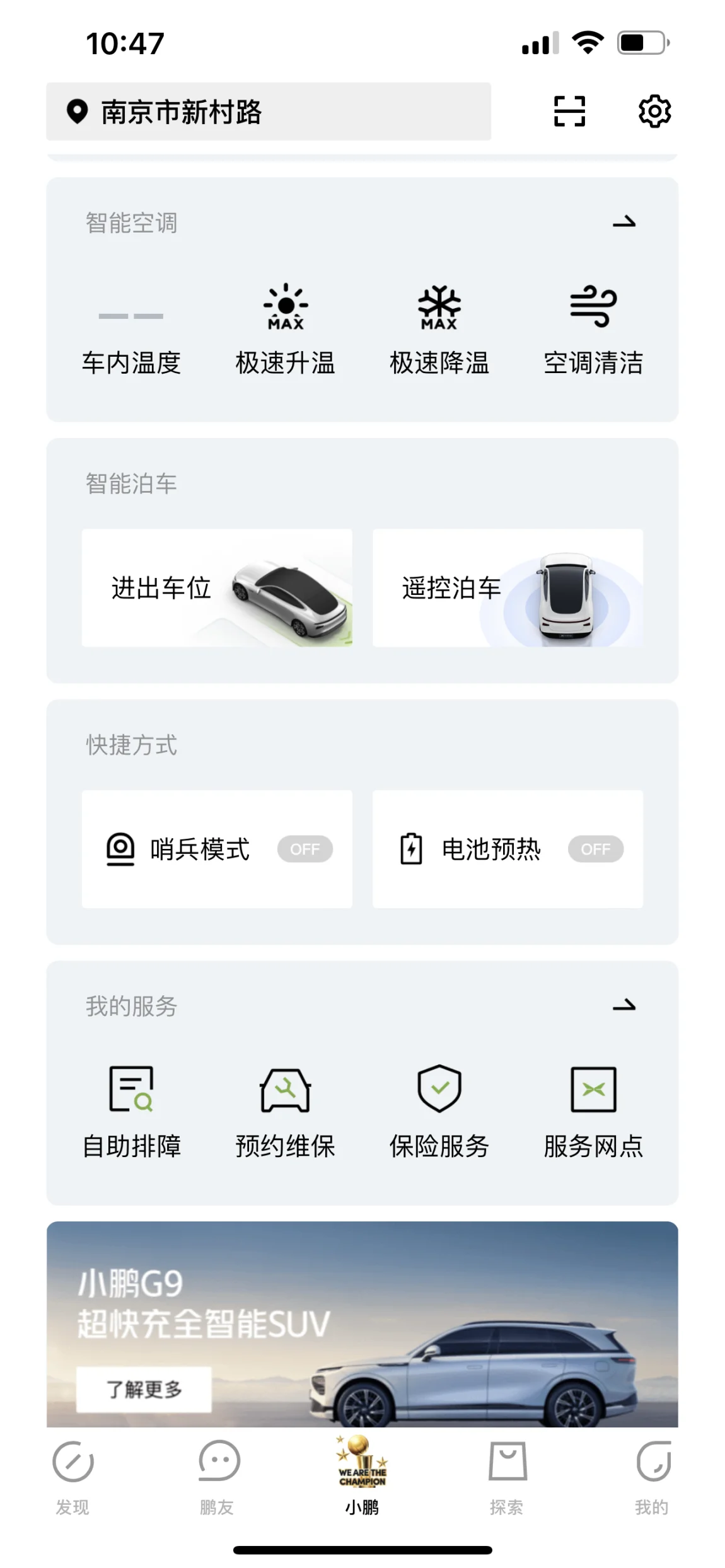Activate 空调清洁 air cleaning
725x1568 pixels.
coord(593,328)
